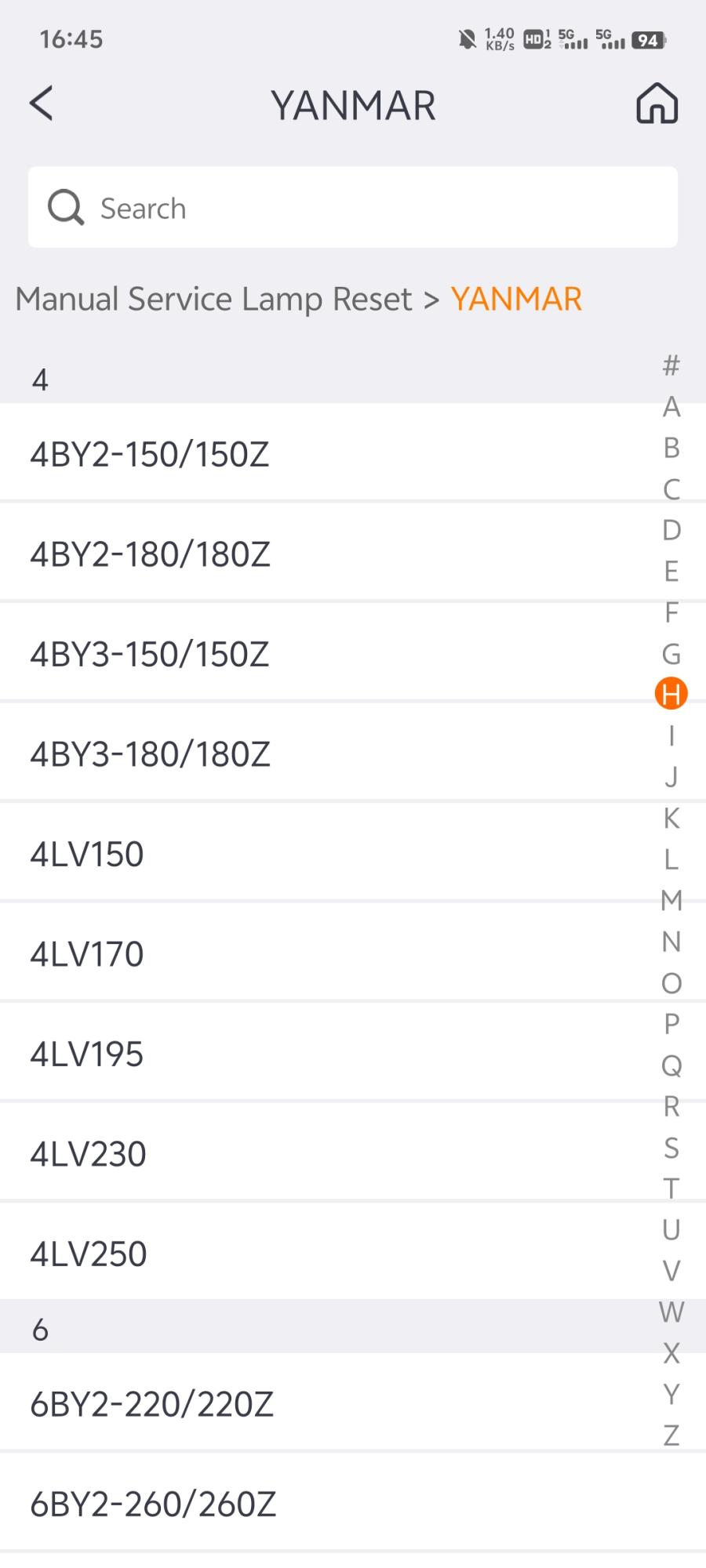
Task: Jump to the # section in the index
Action: click(671, 365)
